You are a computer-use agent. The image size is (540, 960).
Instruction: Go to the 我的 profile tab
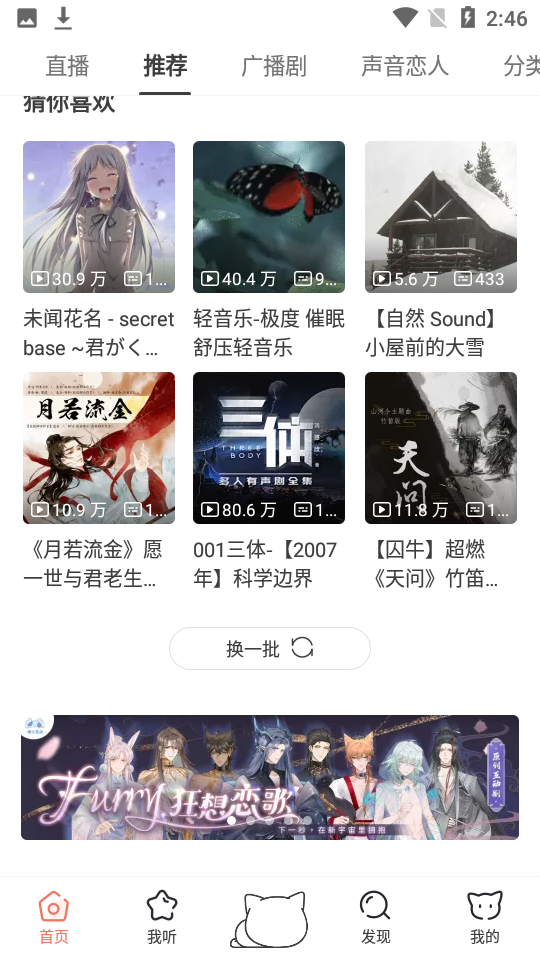pyautogui.click(x=484, y=917)
